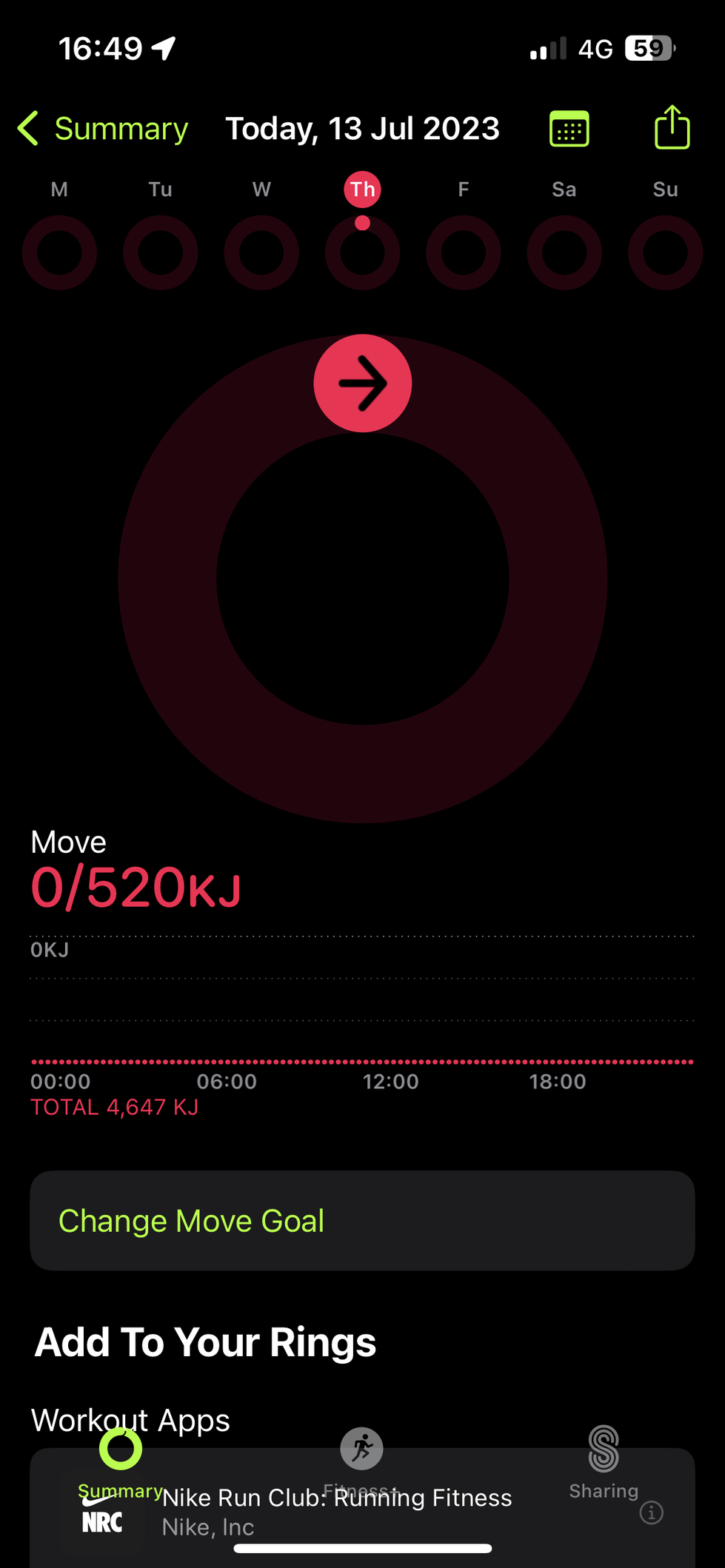
Task: Select Wednesday's activity ring
Action: [261, 252]
